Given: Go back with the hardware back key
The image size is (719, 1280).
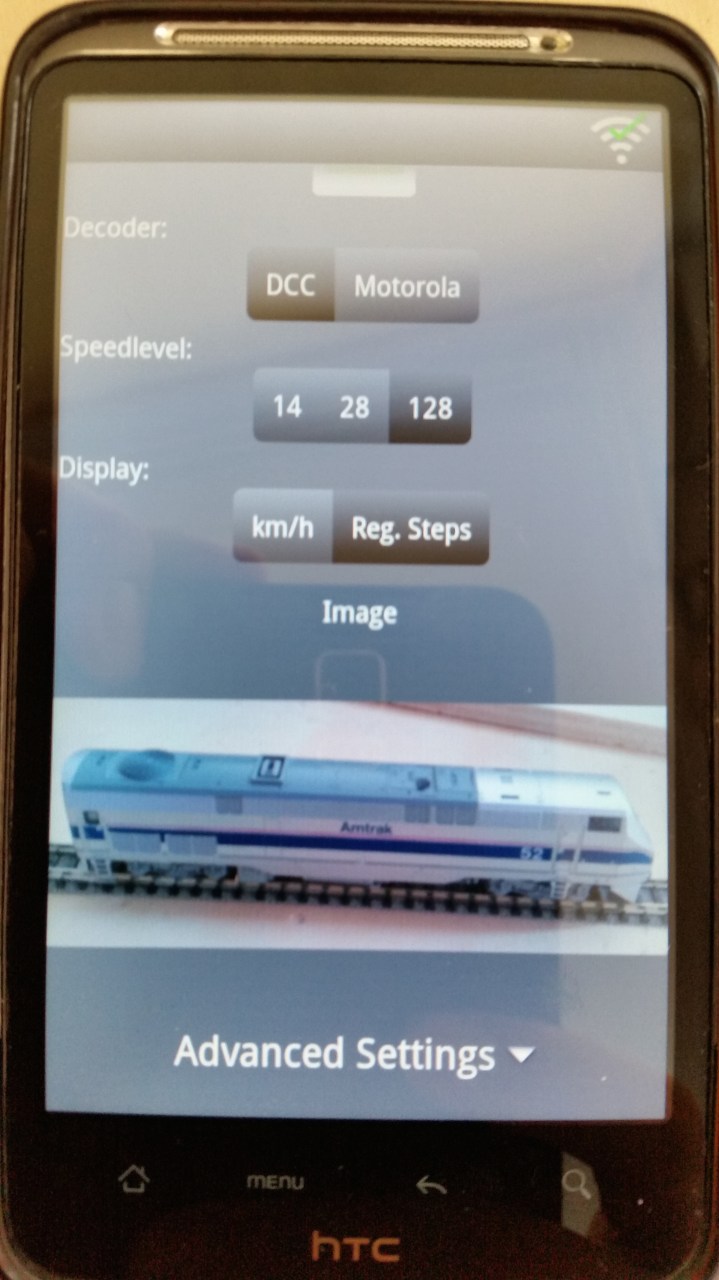Looking at the screenshot, I should [x=431, y=1184].
